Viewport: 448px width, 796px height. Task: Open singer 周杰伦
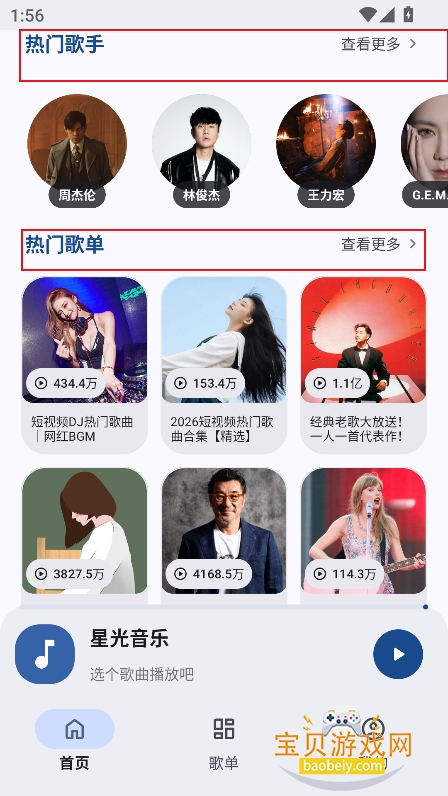[77, 151]
